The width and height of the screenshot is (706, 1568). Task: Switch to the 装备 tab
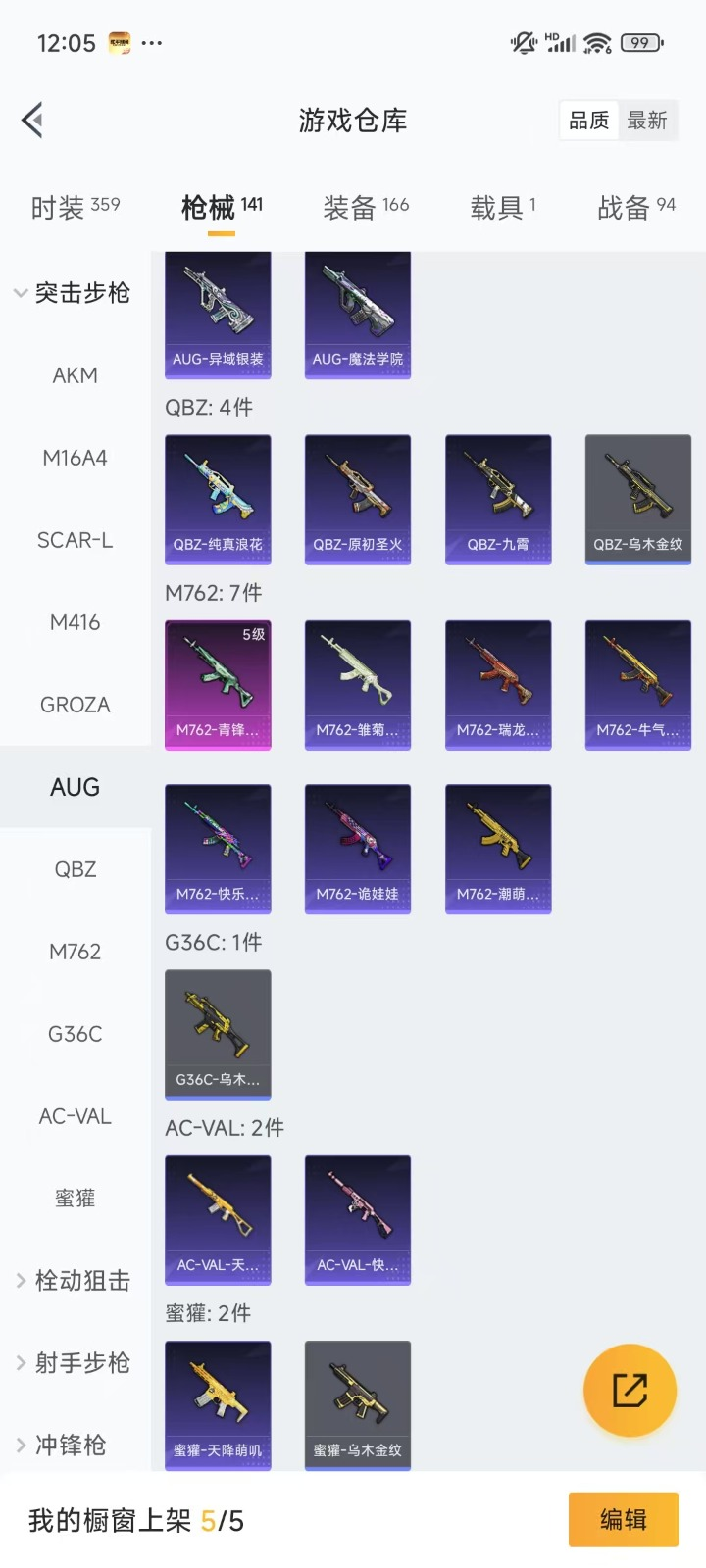[365, 207]
